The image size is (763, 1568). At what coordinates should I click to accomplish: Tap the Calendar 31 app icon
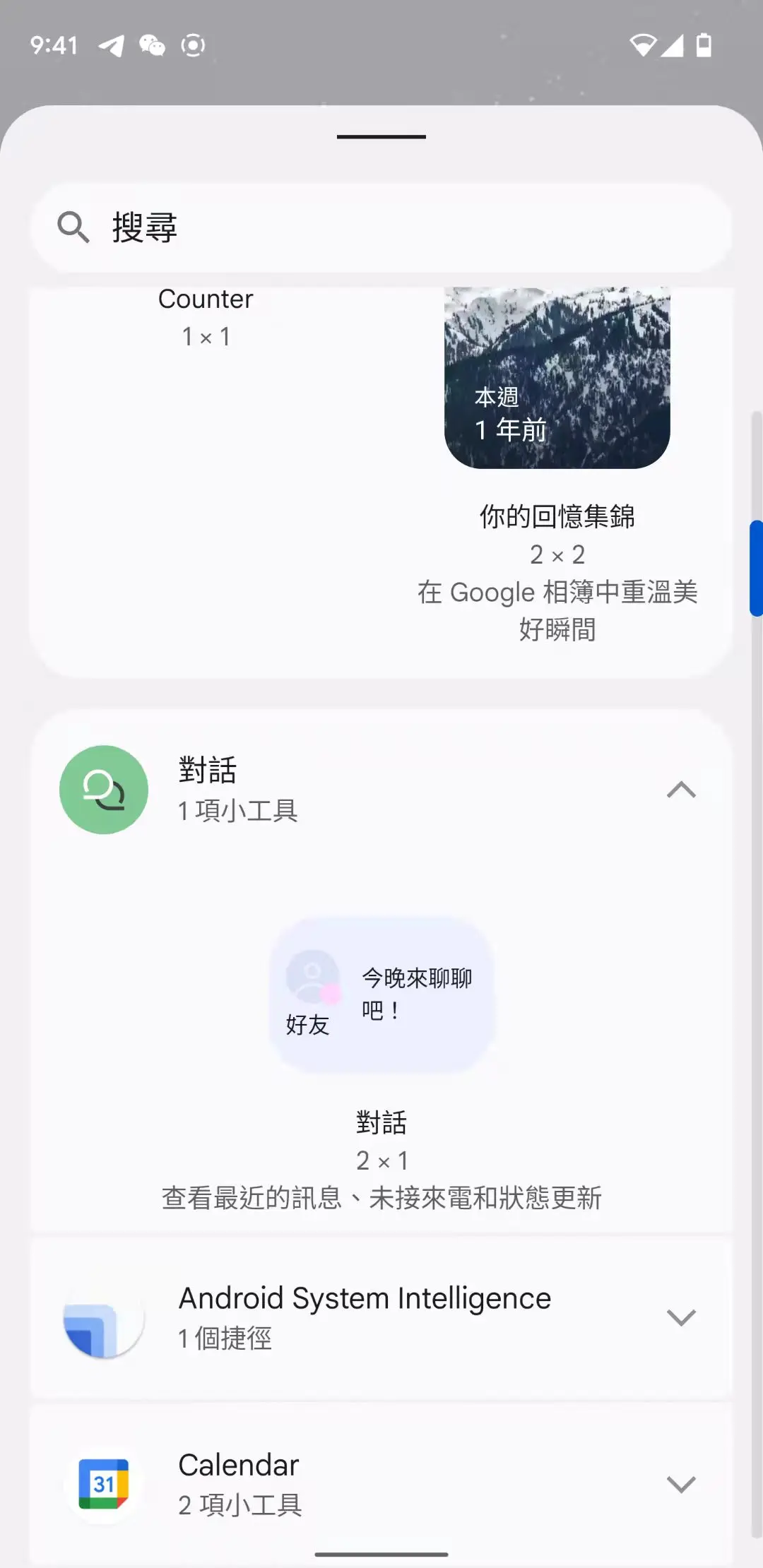click(x=103, y=1483)
